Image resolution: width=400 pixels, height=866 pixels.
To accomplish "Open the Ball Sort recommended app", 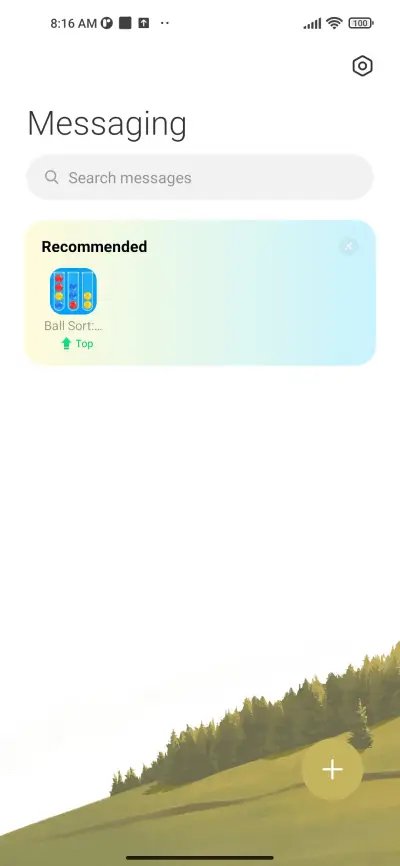I will click(73, 291).
